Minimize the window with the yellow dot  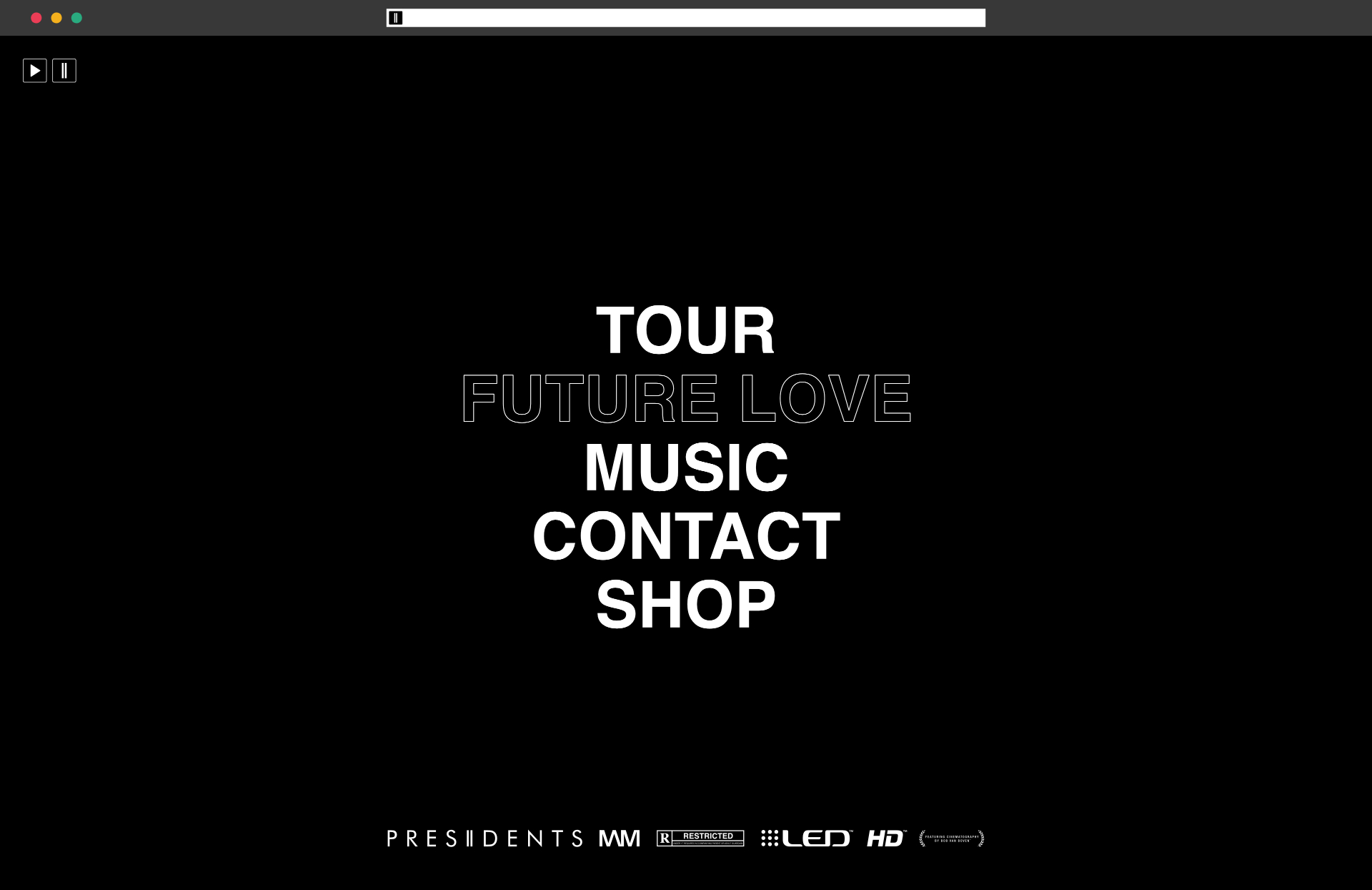(x=56, y=18)
